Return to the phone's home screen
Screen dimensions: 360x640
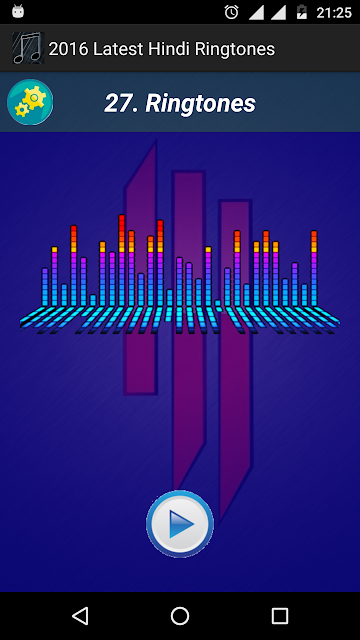point(180,616)
